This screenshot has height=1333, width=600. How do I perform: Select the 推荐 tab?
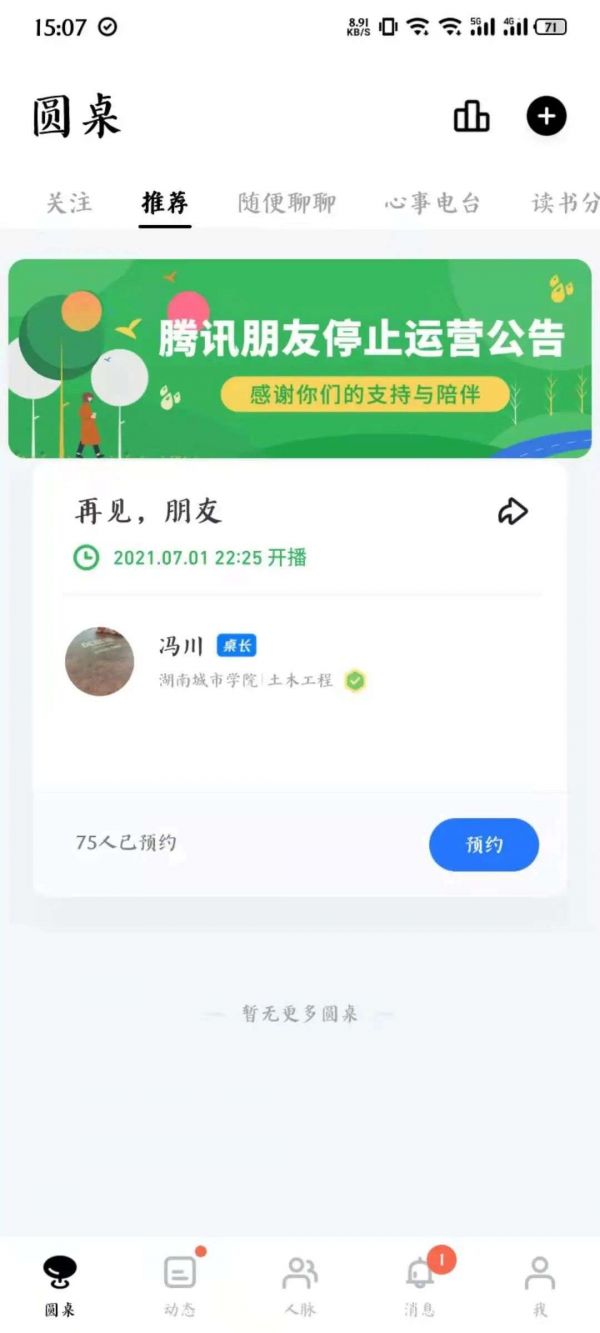[x=165, y=203]
